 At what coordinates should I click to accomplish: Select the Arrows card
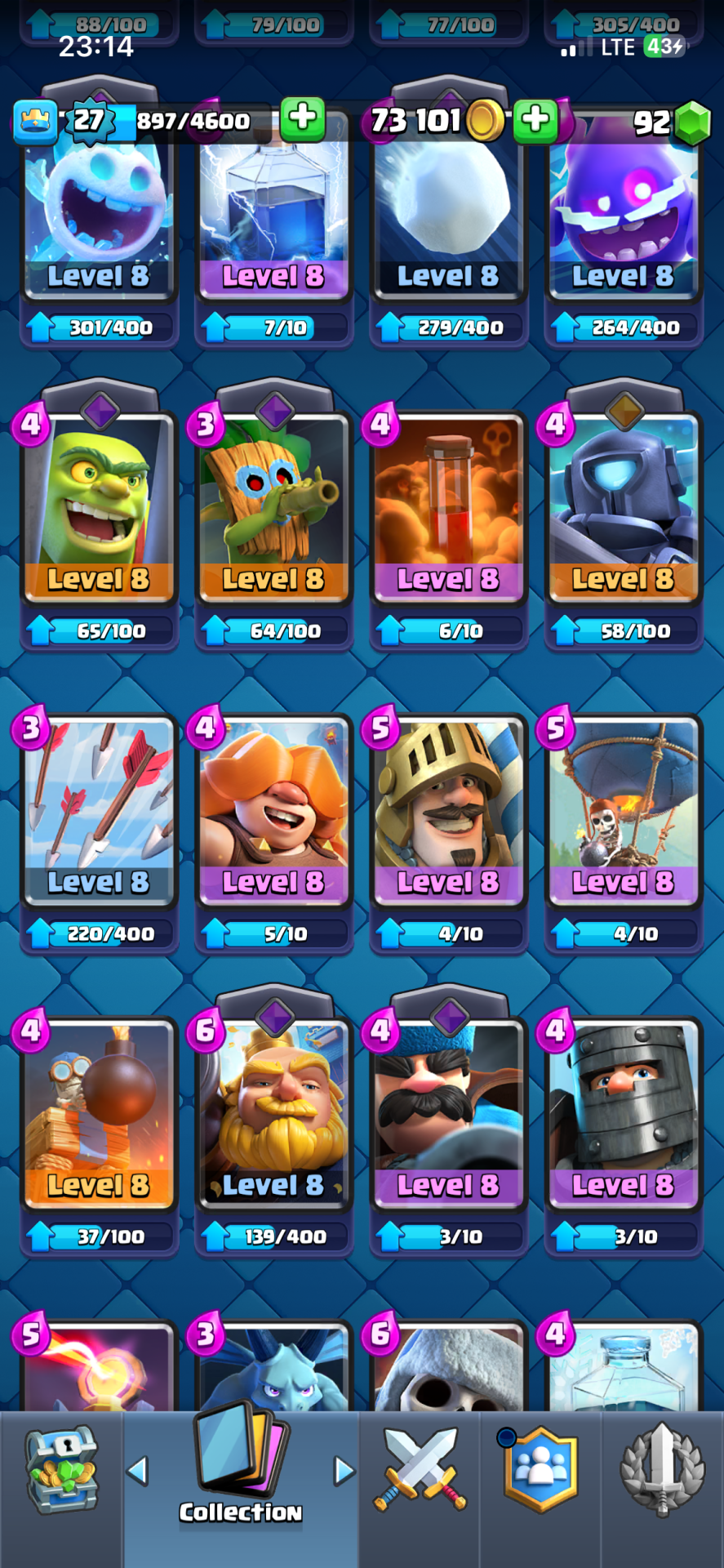[x=99, y=808]
